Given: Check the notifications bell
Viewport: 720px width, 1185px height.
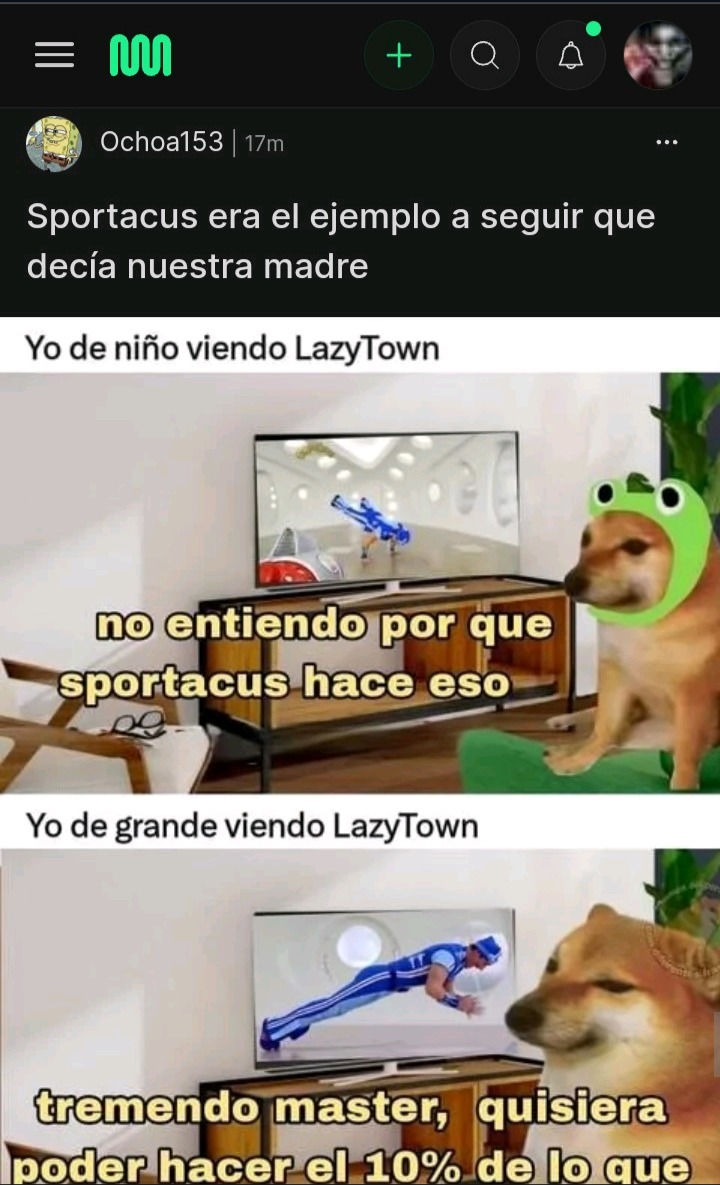Looking at the screenshot, I should pyautogui.click(x=571, y=56).
